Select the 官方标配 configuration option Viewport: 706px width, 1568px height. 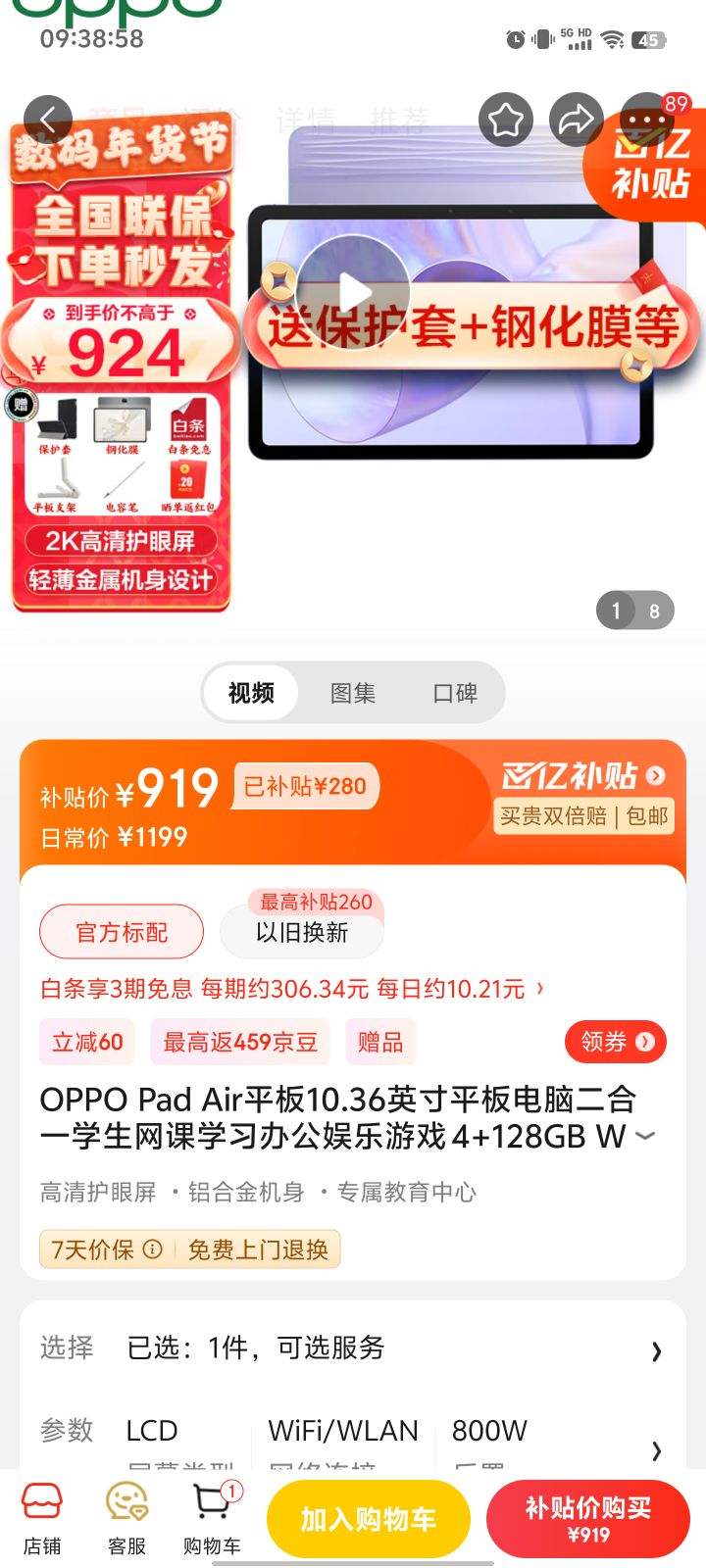click(121, 931)
